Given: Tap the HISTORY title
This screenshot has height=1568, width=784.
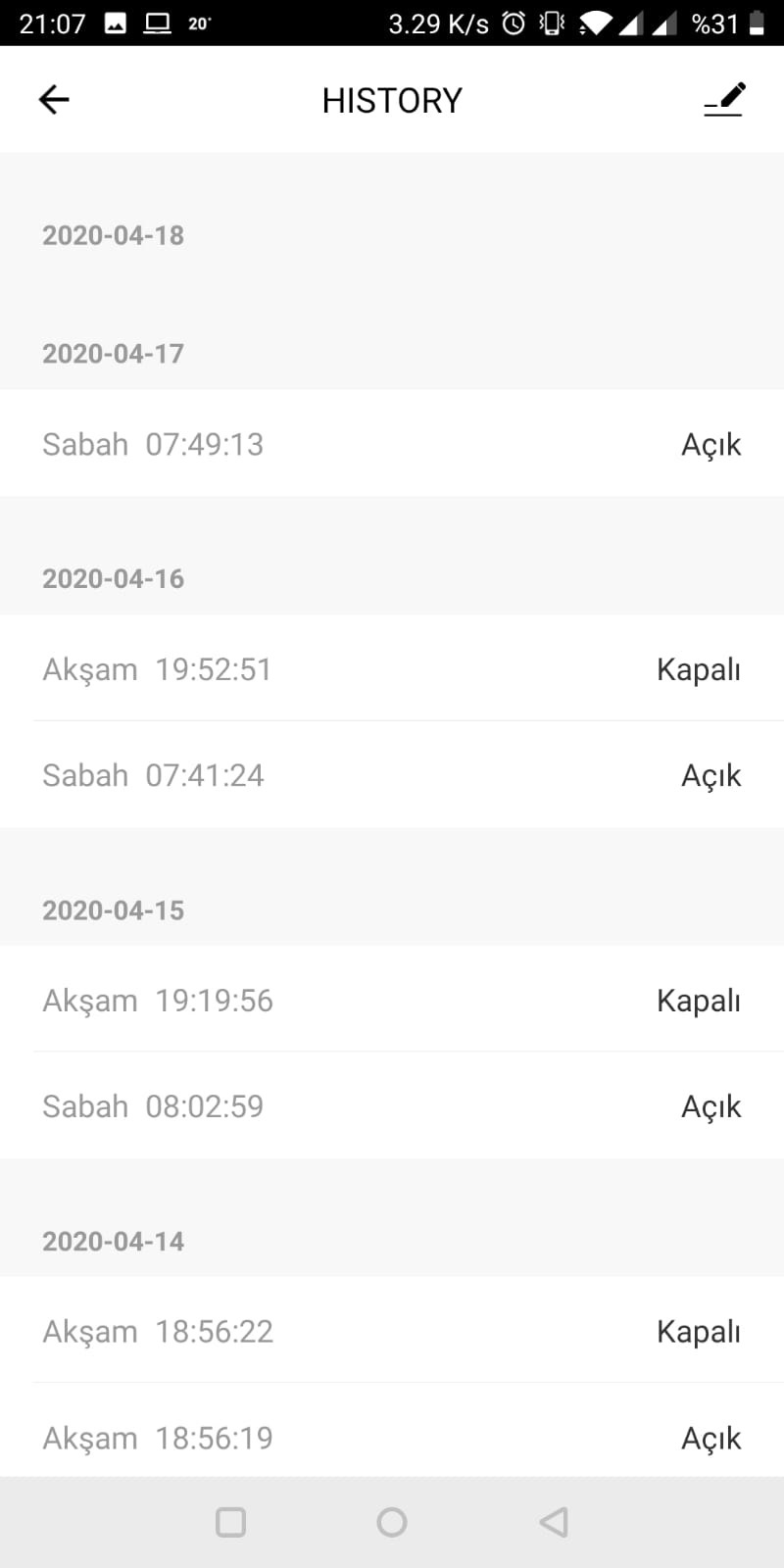Looking at the screenshot, I should click(x=392, y=99).
